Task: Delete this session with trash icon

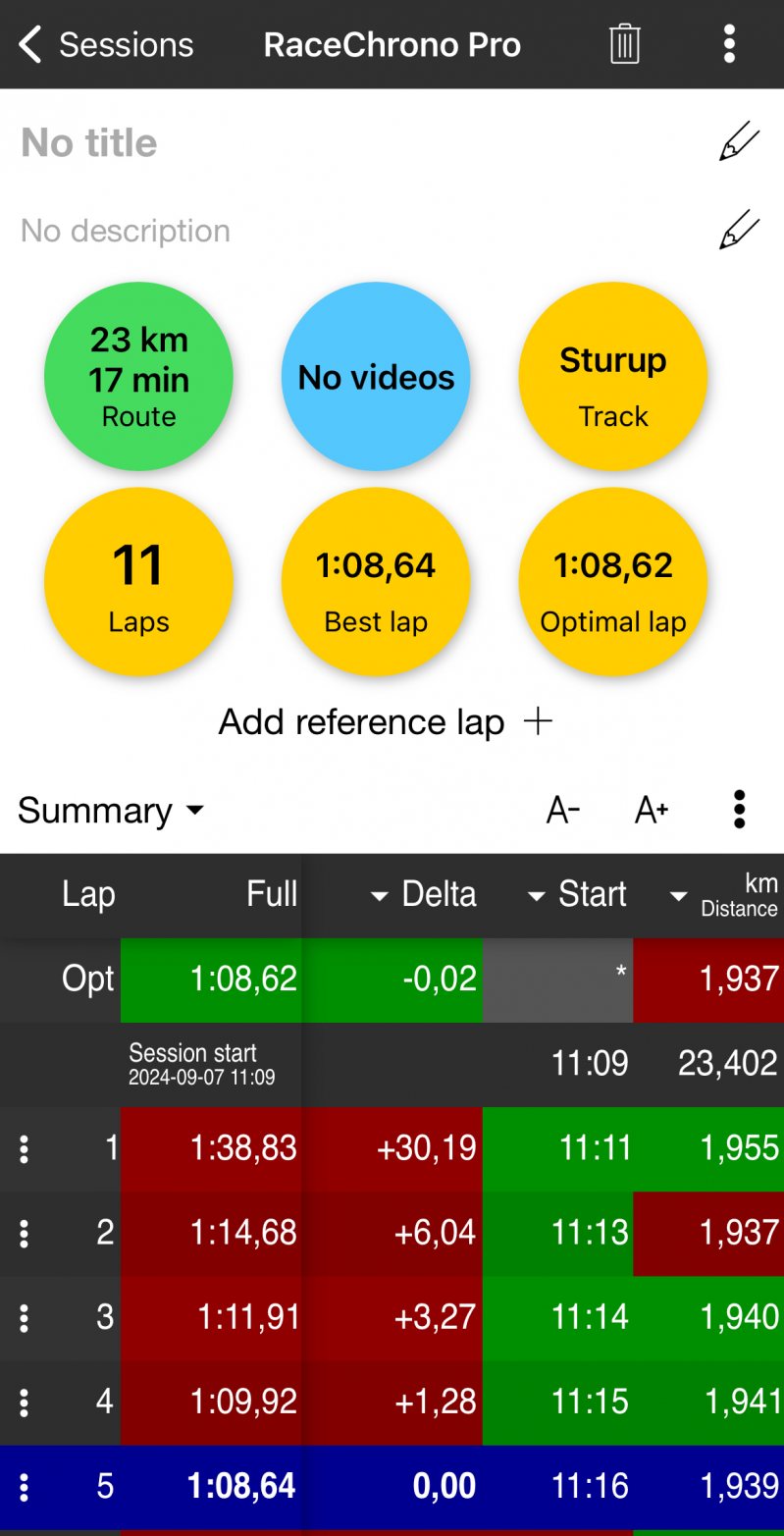Action: [x=625, y=45]
